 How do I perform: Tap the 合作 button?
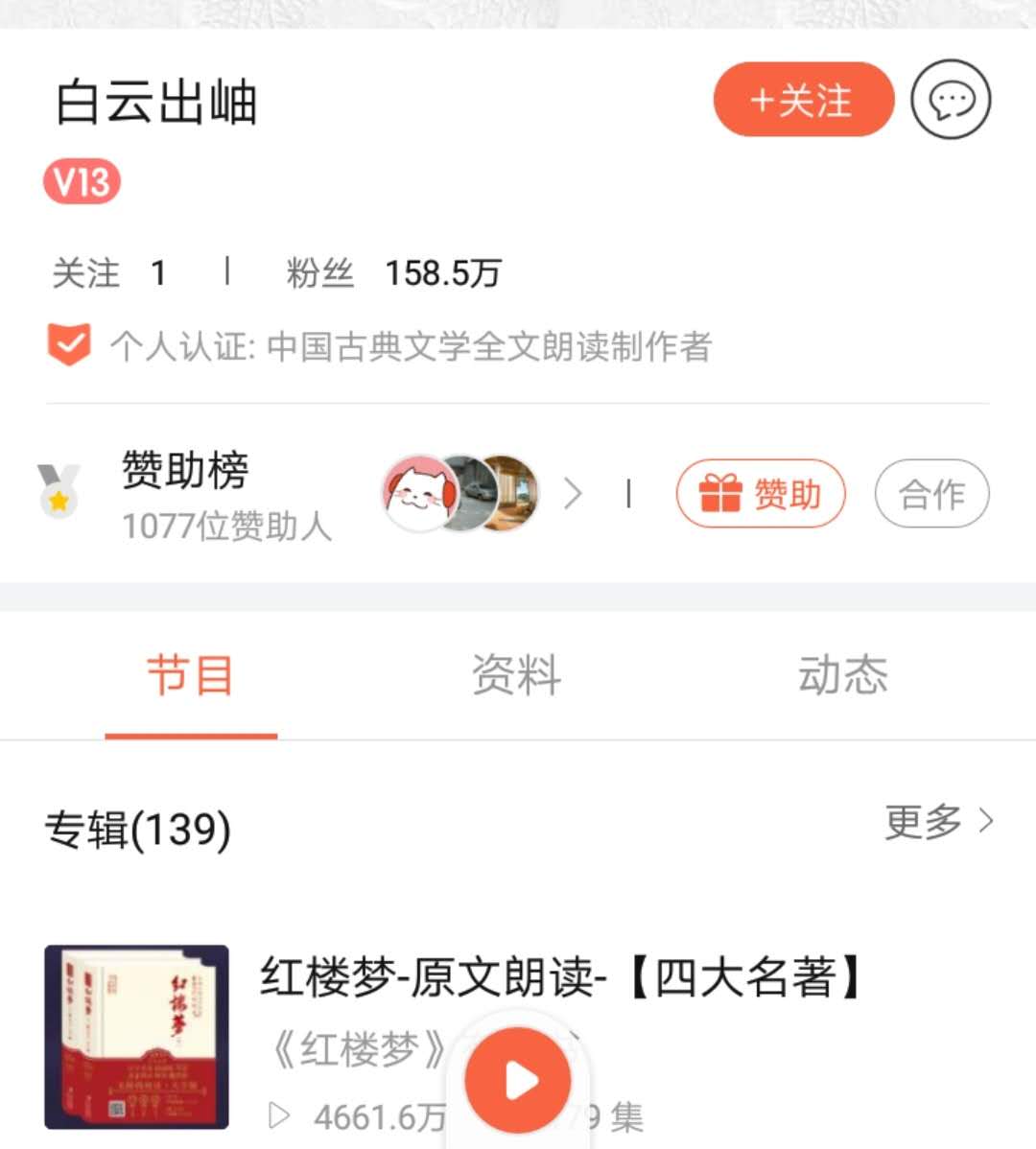coord(930,494)
